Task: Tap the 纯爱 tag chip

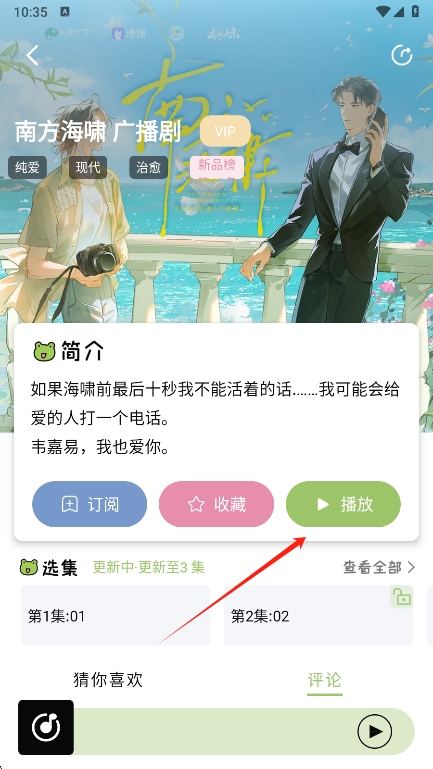Action: point(27,168)
